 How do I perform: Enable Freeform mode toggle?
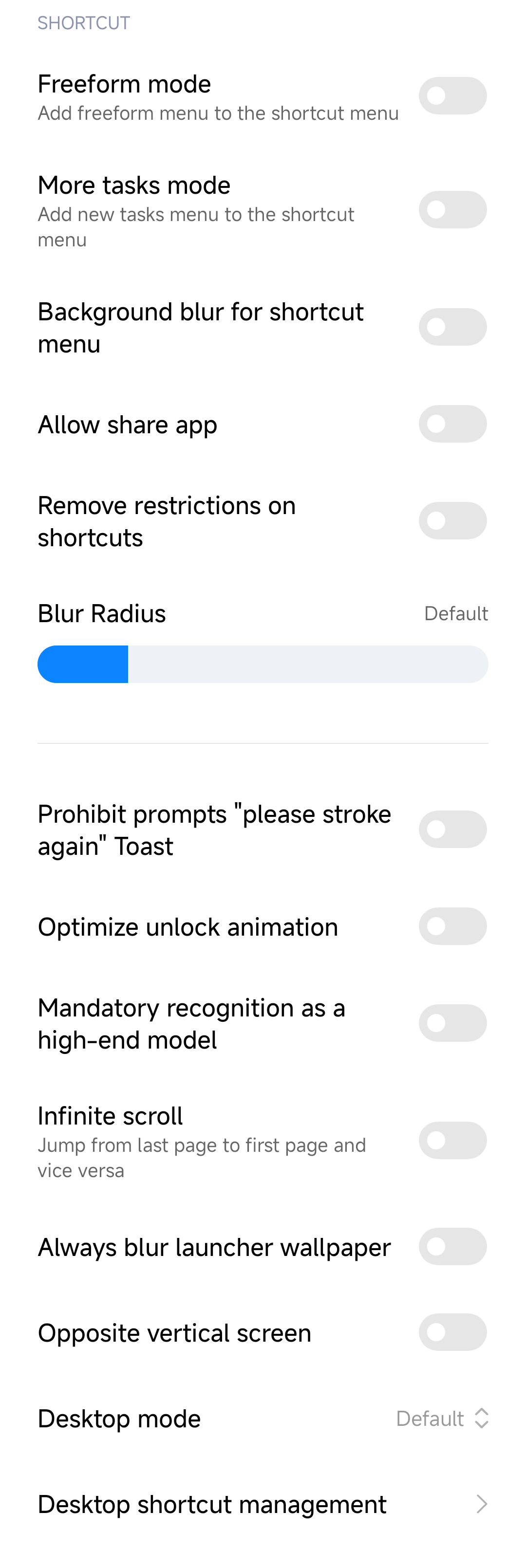tap(452, 95)
